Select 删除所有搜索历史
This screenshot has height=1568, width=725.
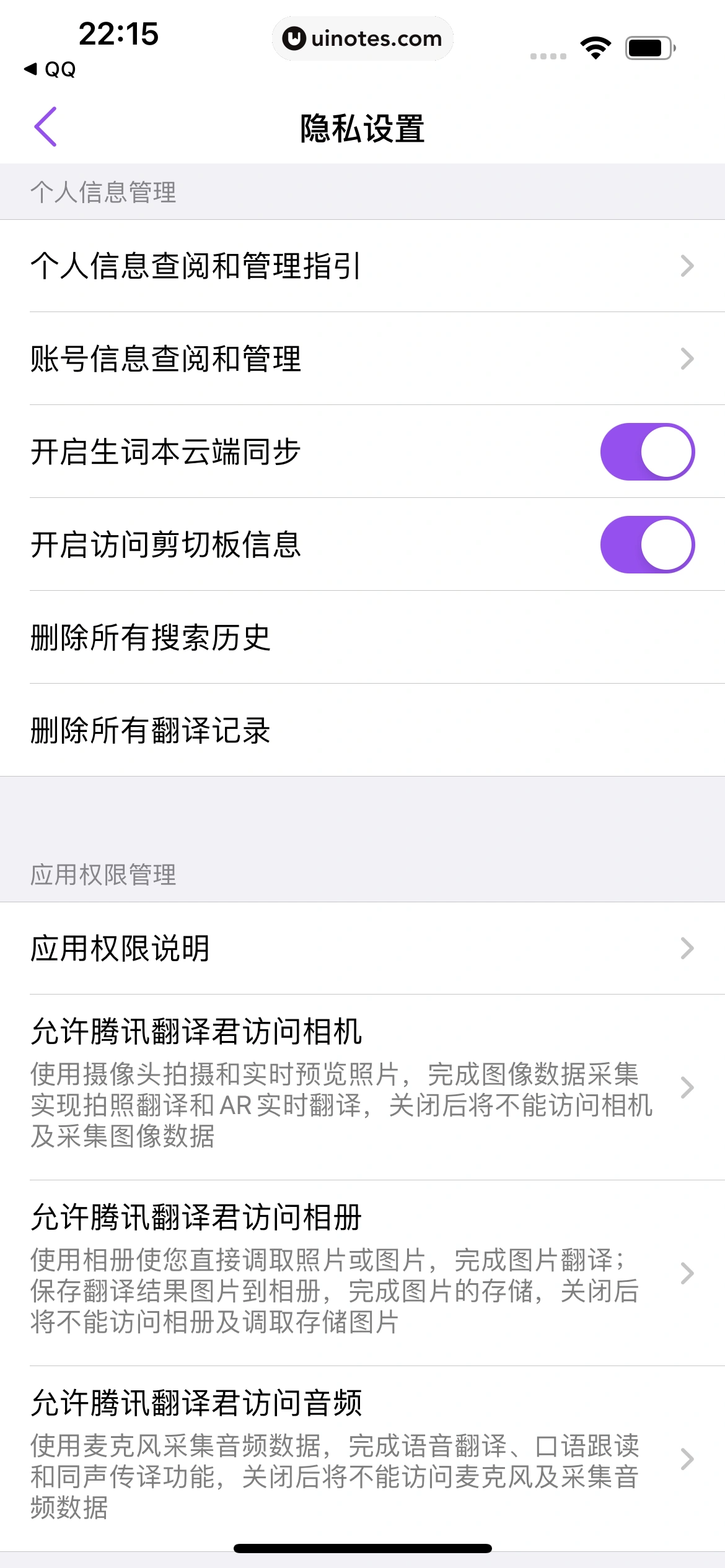pos(362,637)
